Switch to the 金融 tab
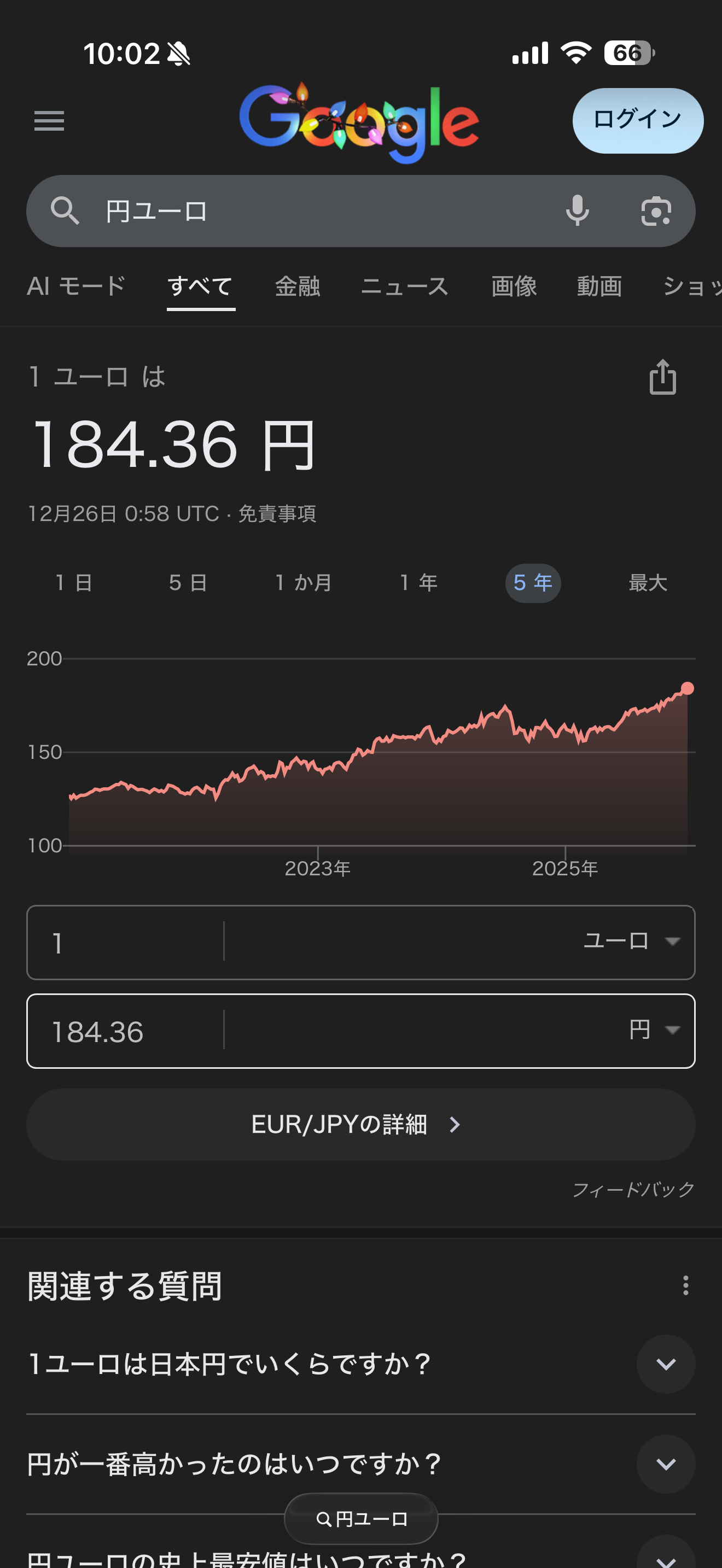Viewport: 722px width, 1568px height. click(x=297, y=286)
